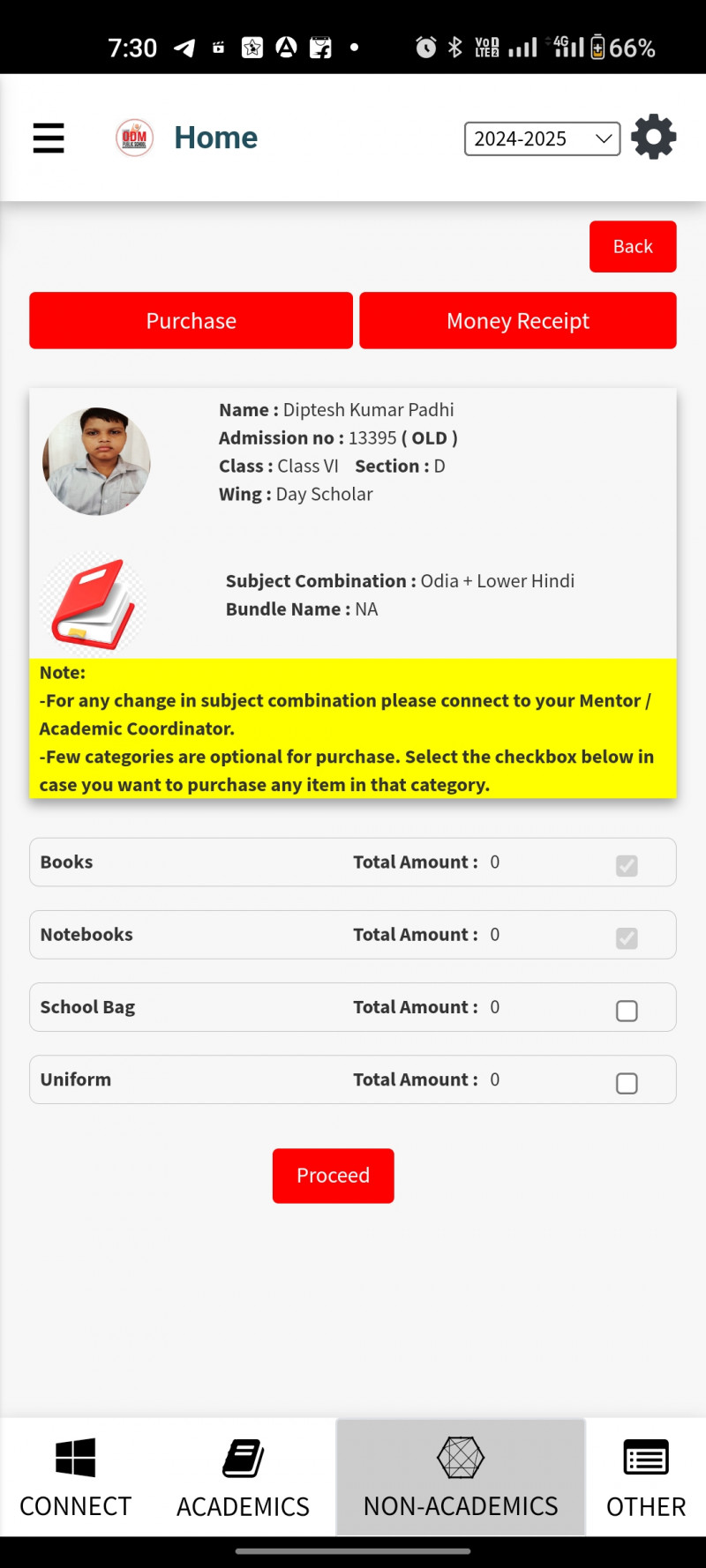
Task: Open the Purchase section
Action: pos(191,321)
